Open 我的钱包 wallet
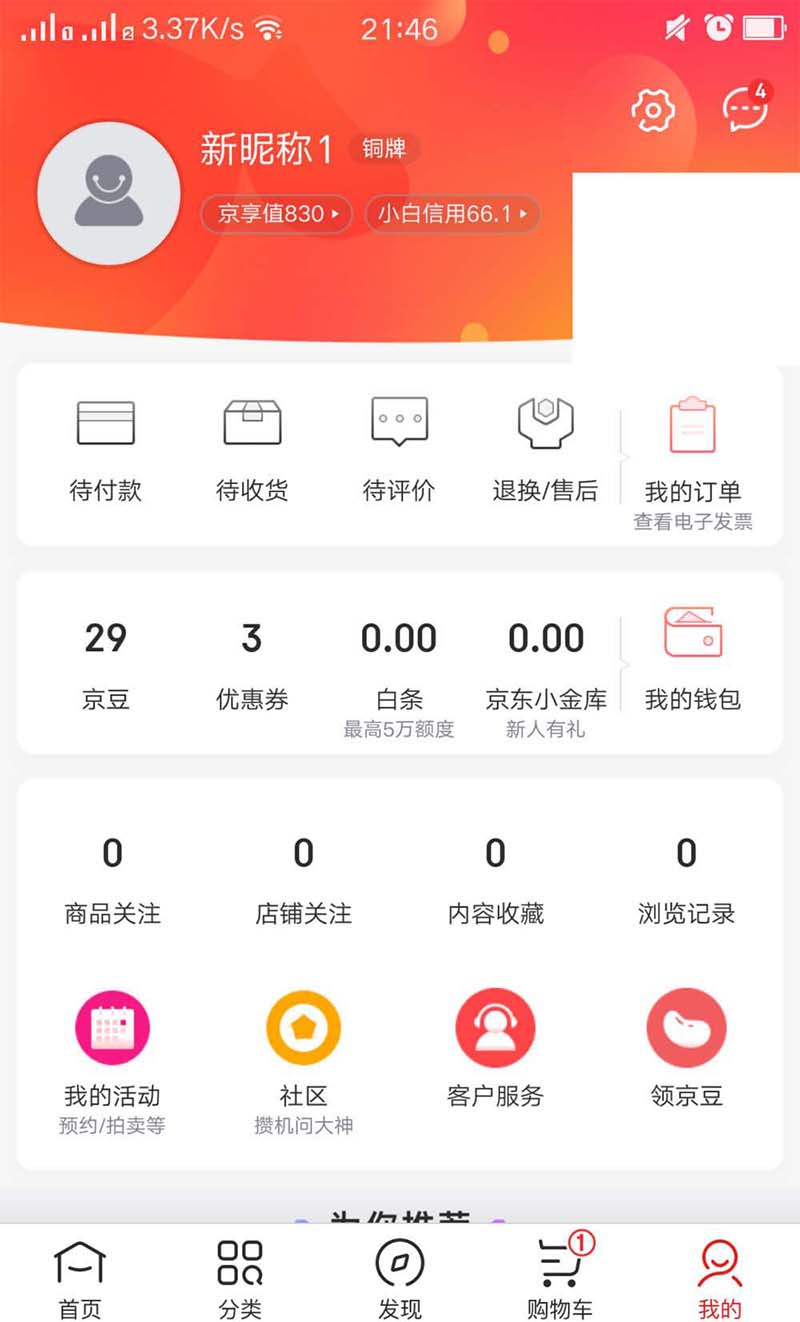The width and height of the screenshot is (800, 1322). [x=693, y=658]
